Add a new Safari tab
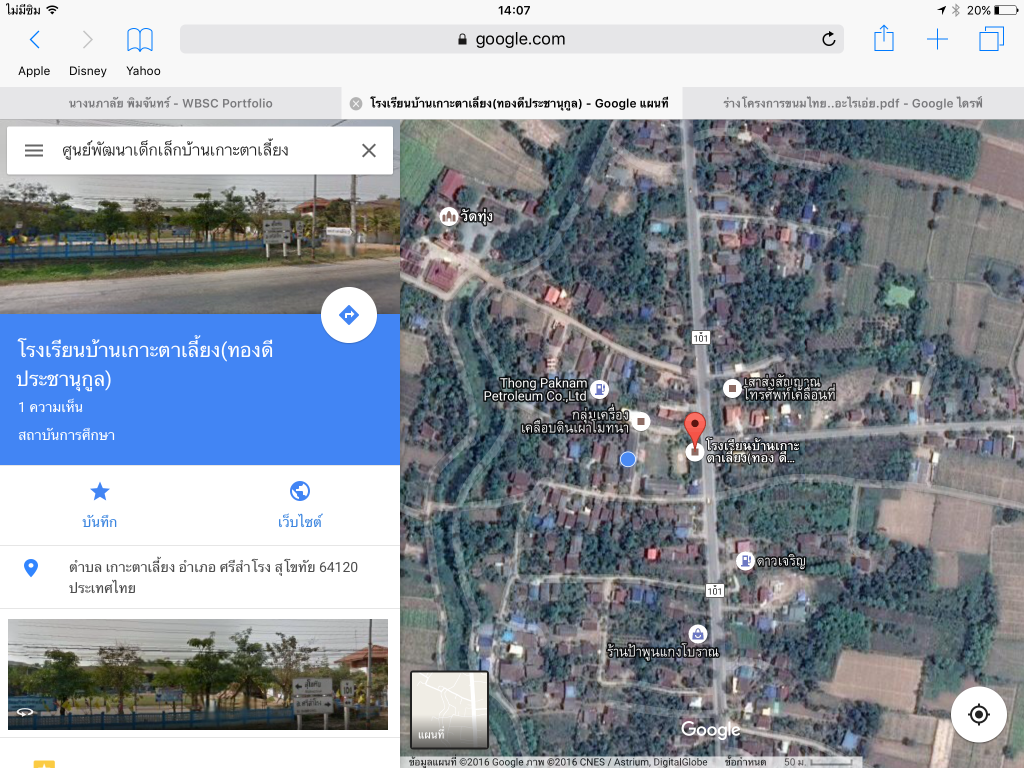Screen dimensions: 1024x768 (937, 40)
